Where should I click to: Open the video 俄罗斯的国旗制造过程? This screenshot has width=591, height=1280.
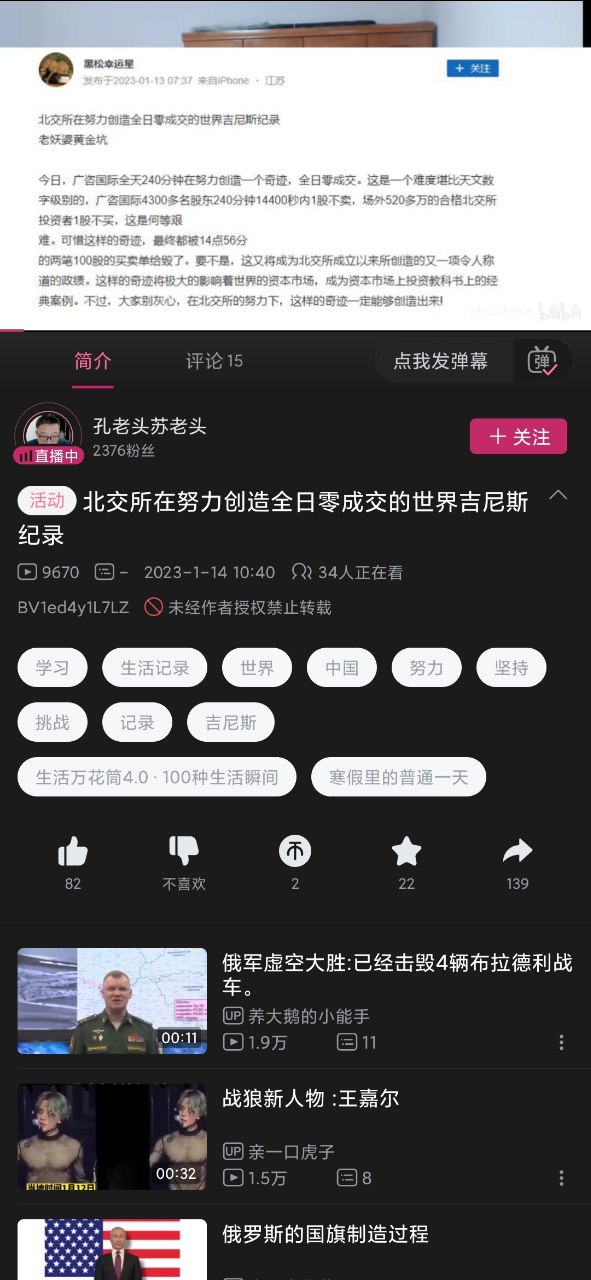(x=295, y=1249)
